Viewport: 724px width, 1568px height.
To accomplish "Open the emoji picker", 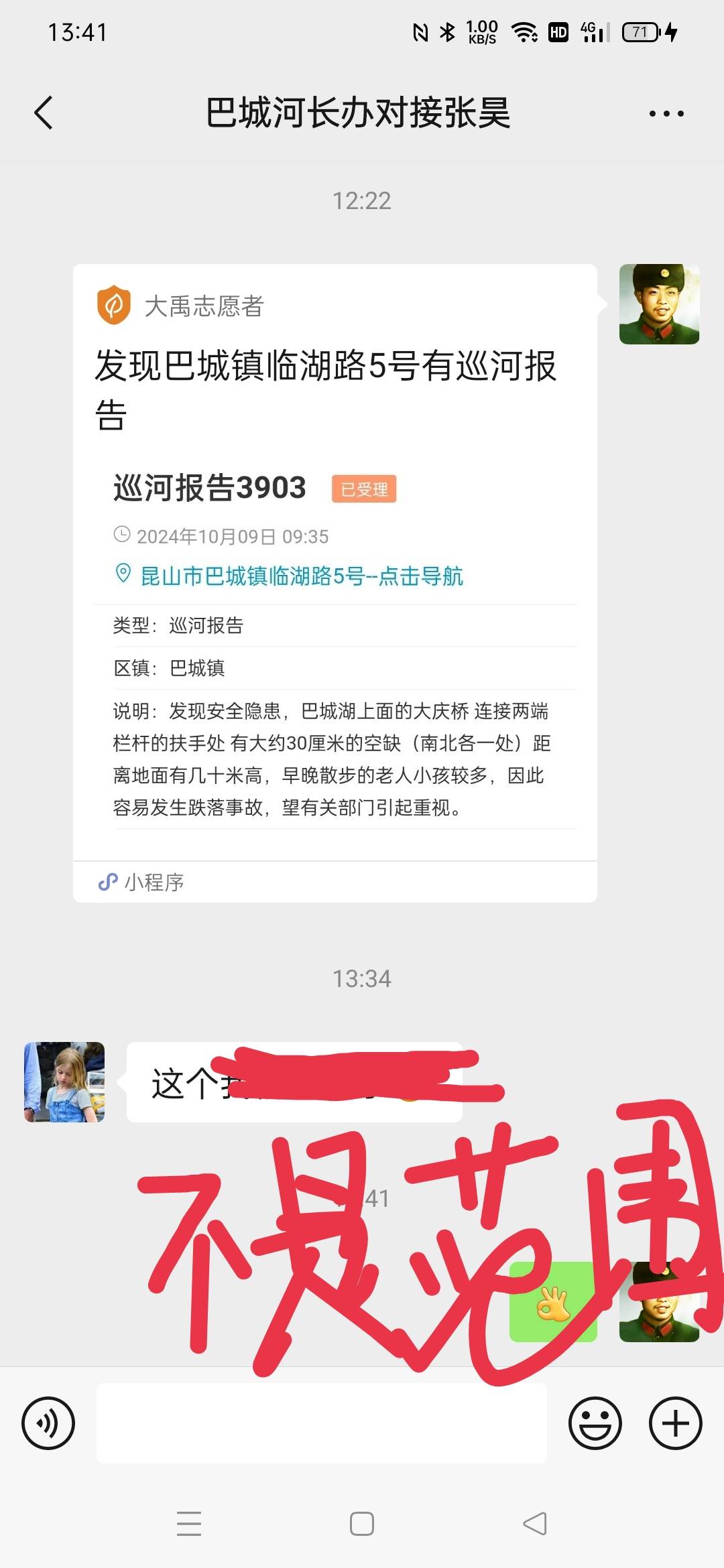I will (595, 1423).
